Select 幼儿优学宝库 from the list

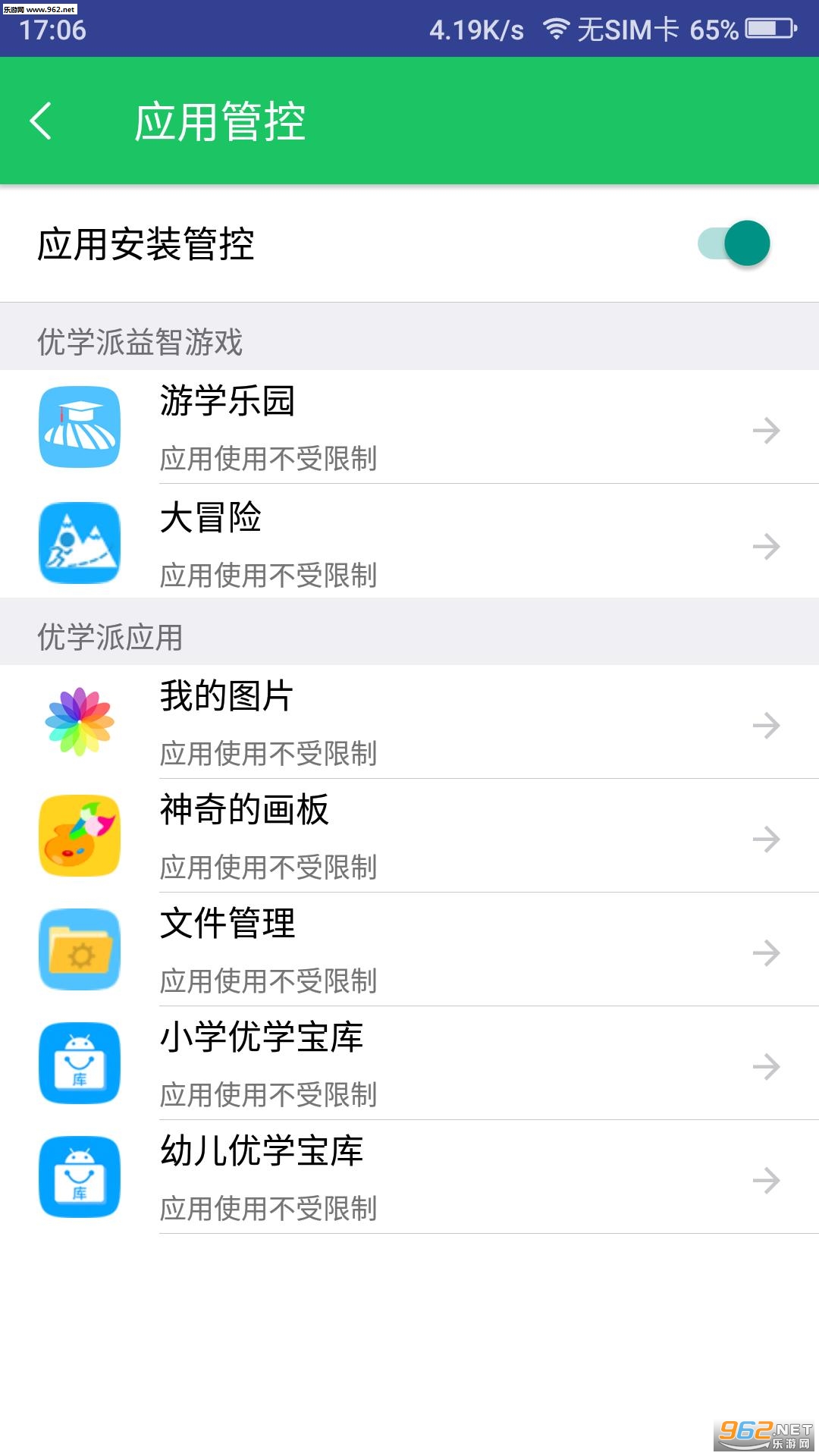tap(409, 1178)
